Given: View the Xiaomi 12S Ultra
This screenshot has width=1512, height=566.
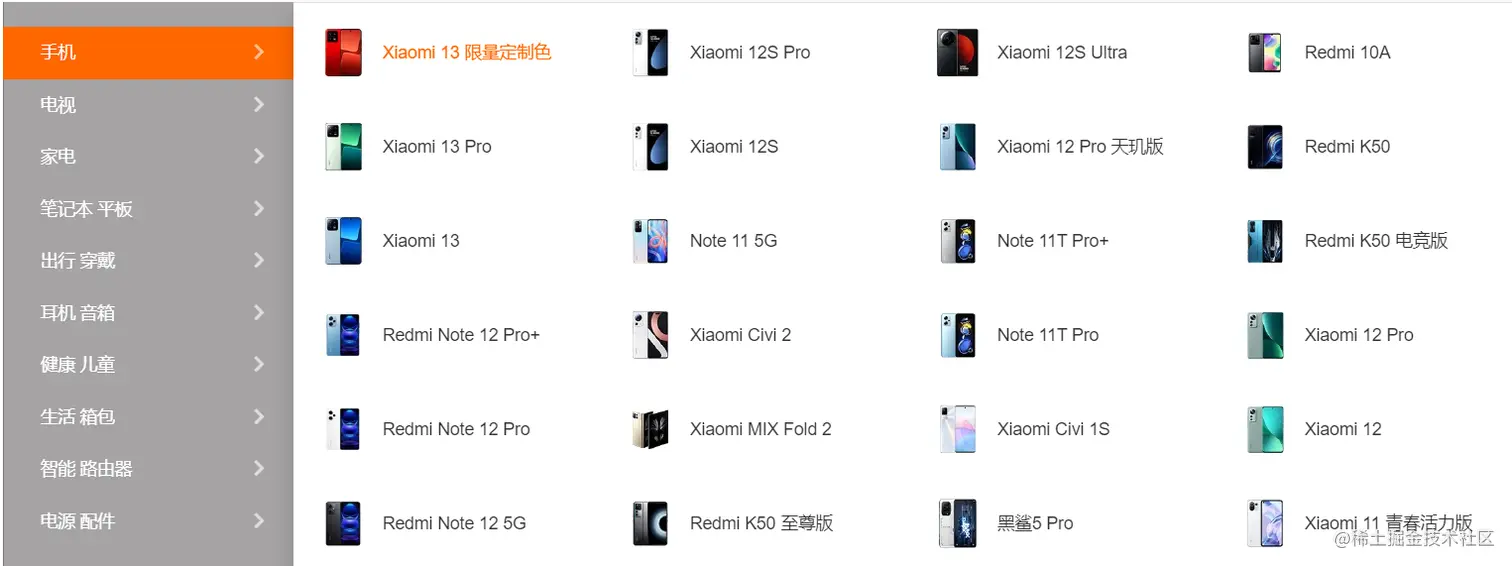Looking at the screenshot, I should pos(1061,52).
